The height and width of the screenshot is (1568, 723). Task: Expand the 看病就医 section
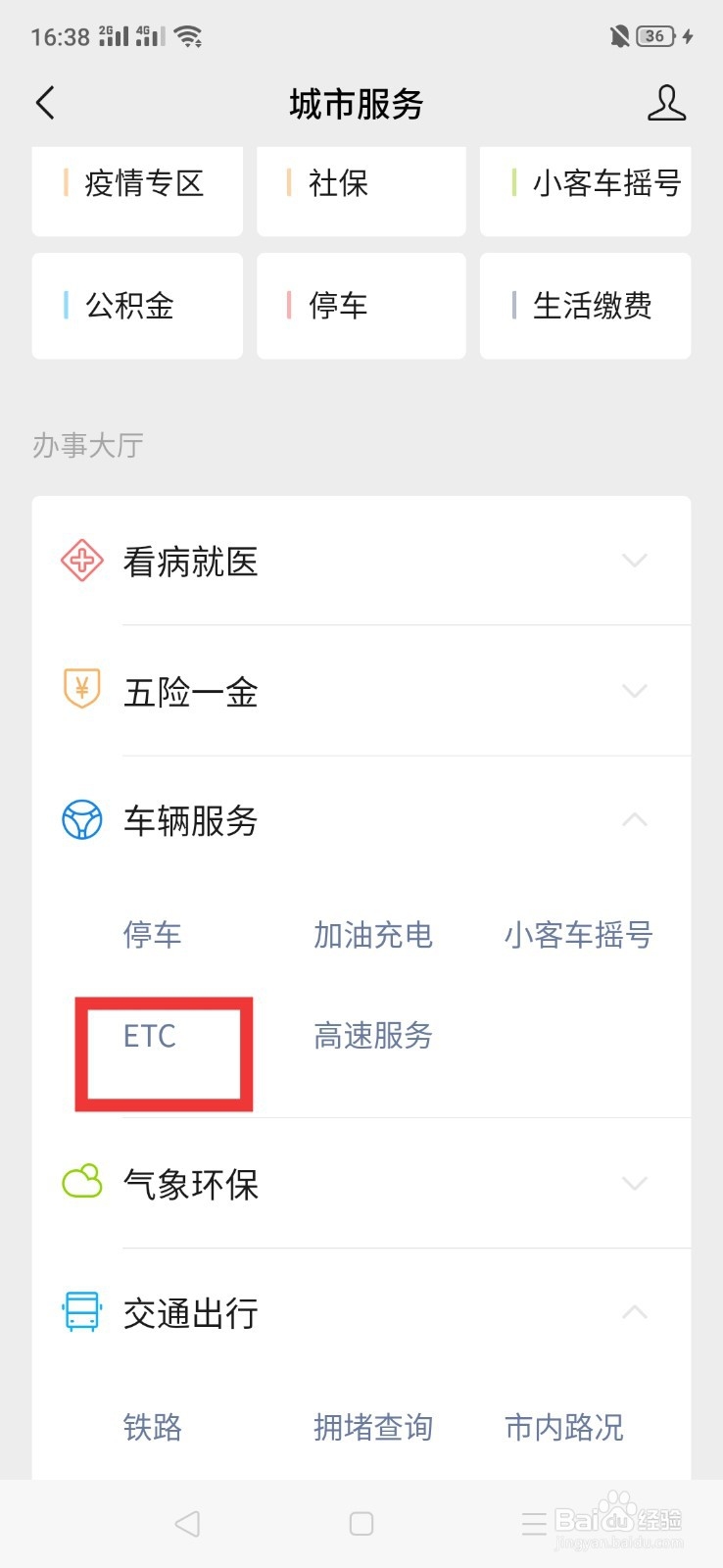[635, 561]
